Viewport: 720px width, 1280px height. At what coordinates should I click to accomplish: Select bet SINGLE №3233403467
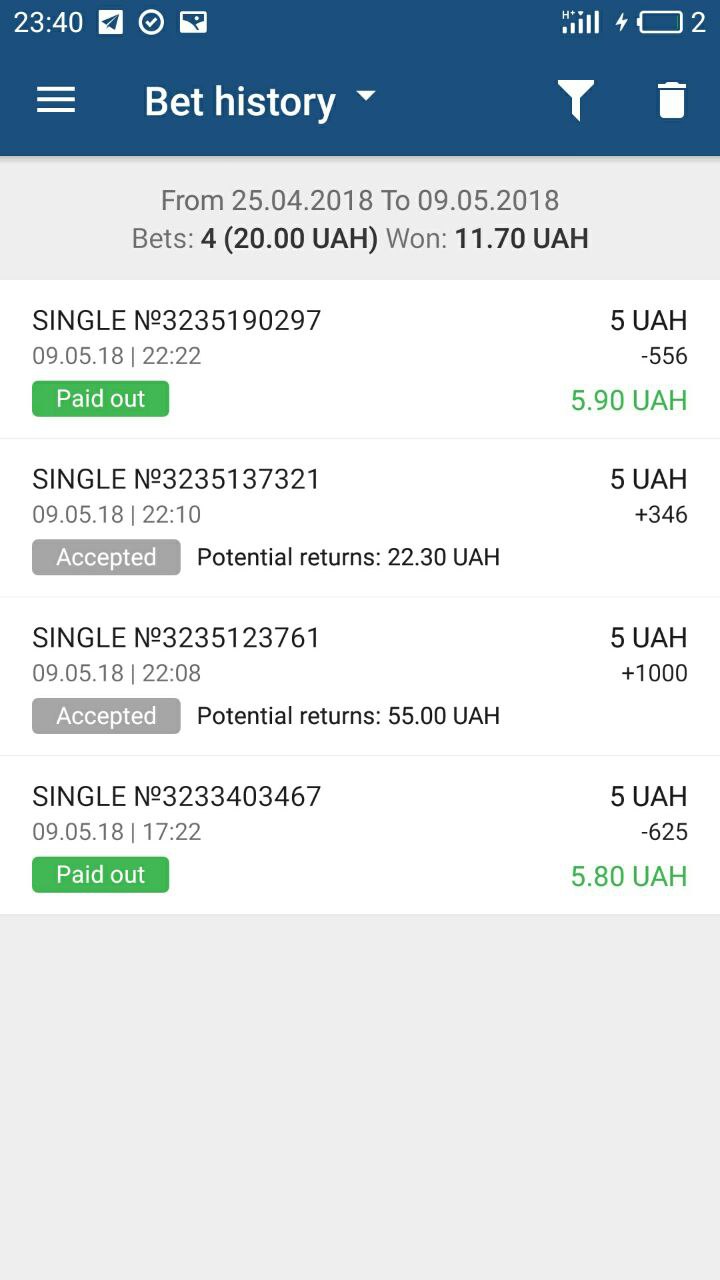[360, 835]
